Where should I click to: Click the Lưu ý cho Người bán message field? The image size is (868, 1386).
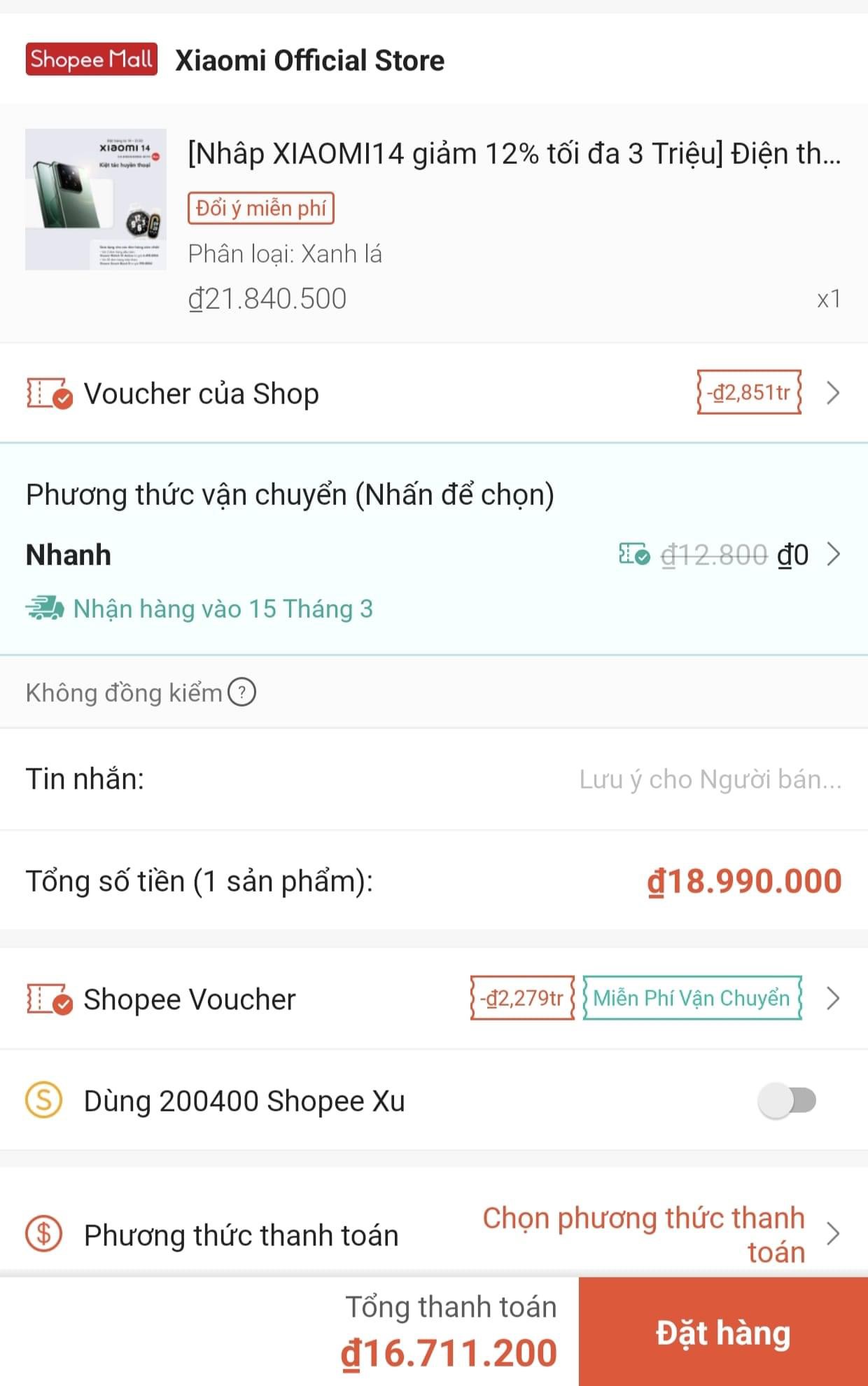tap(711, 779)
